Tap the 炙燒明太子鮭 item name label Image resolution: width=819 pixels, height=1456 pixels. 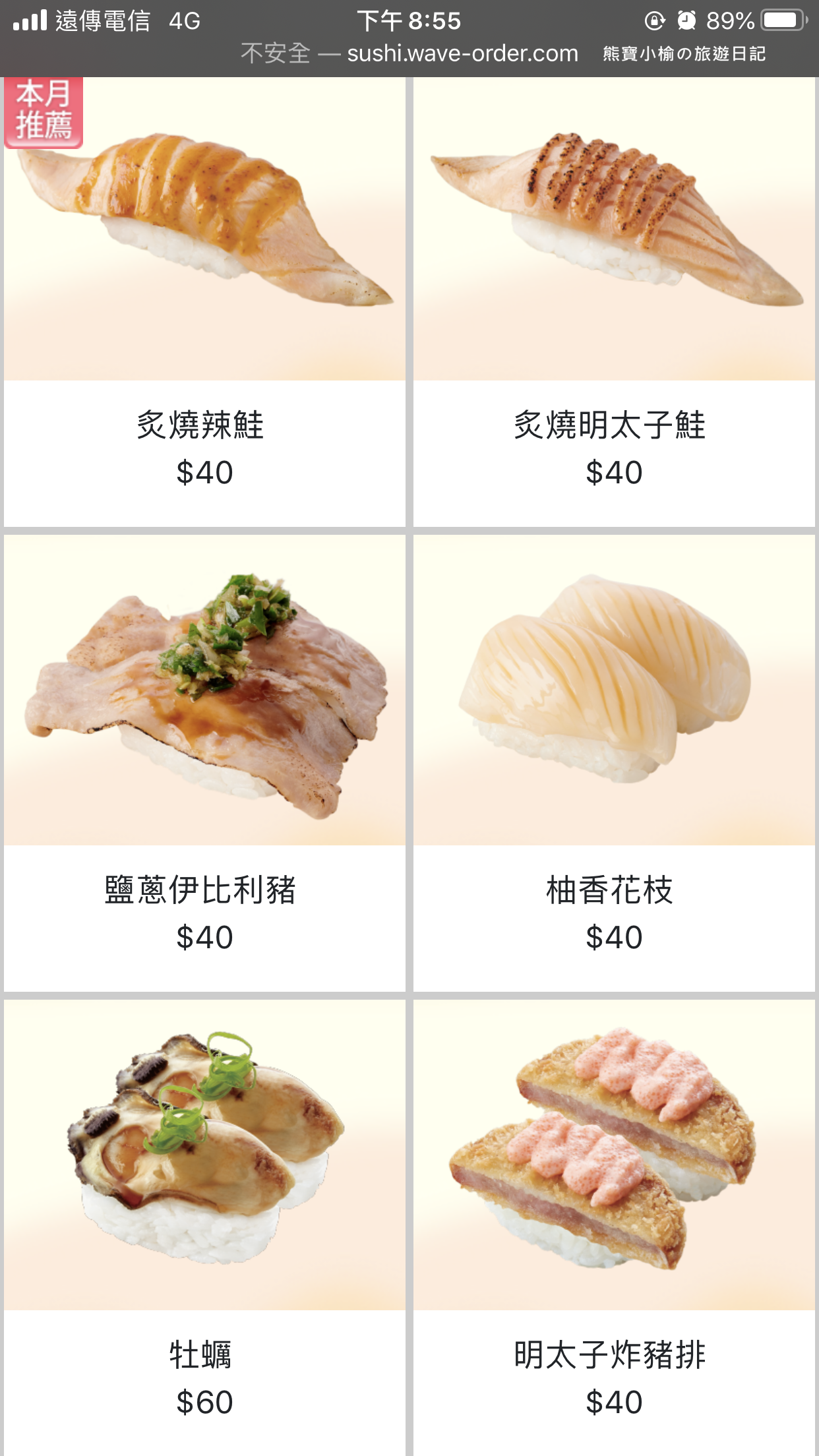pyautogui.click(x=613, y=428)
